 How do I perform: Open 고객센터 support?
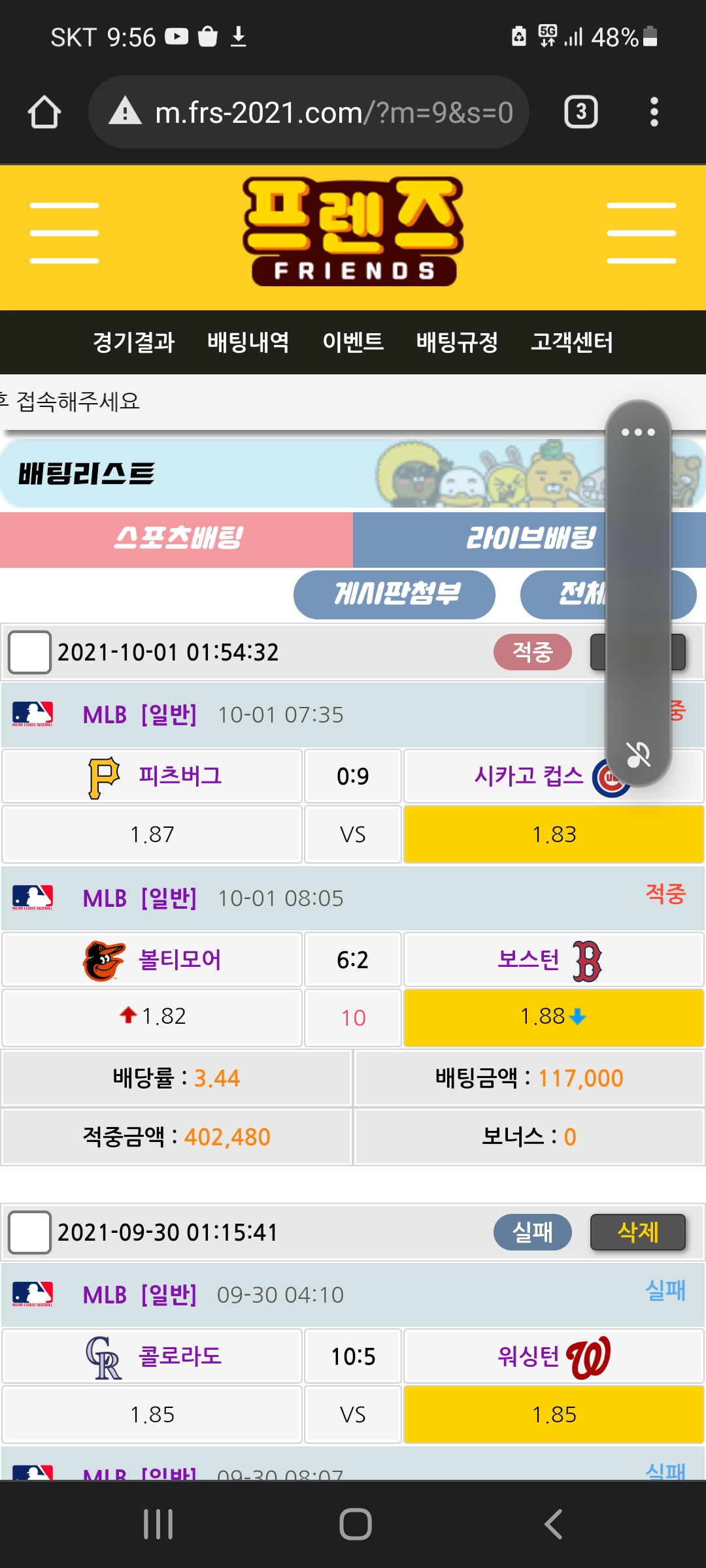coord(572,342)
